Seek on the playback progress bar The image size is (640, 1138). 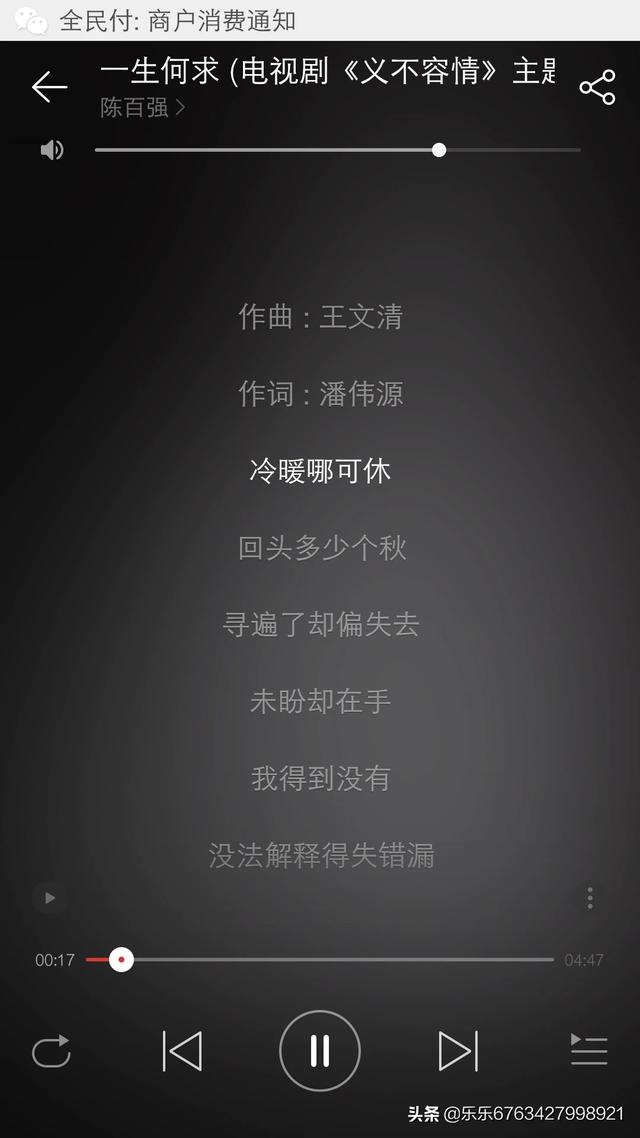point(320,959)
